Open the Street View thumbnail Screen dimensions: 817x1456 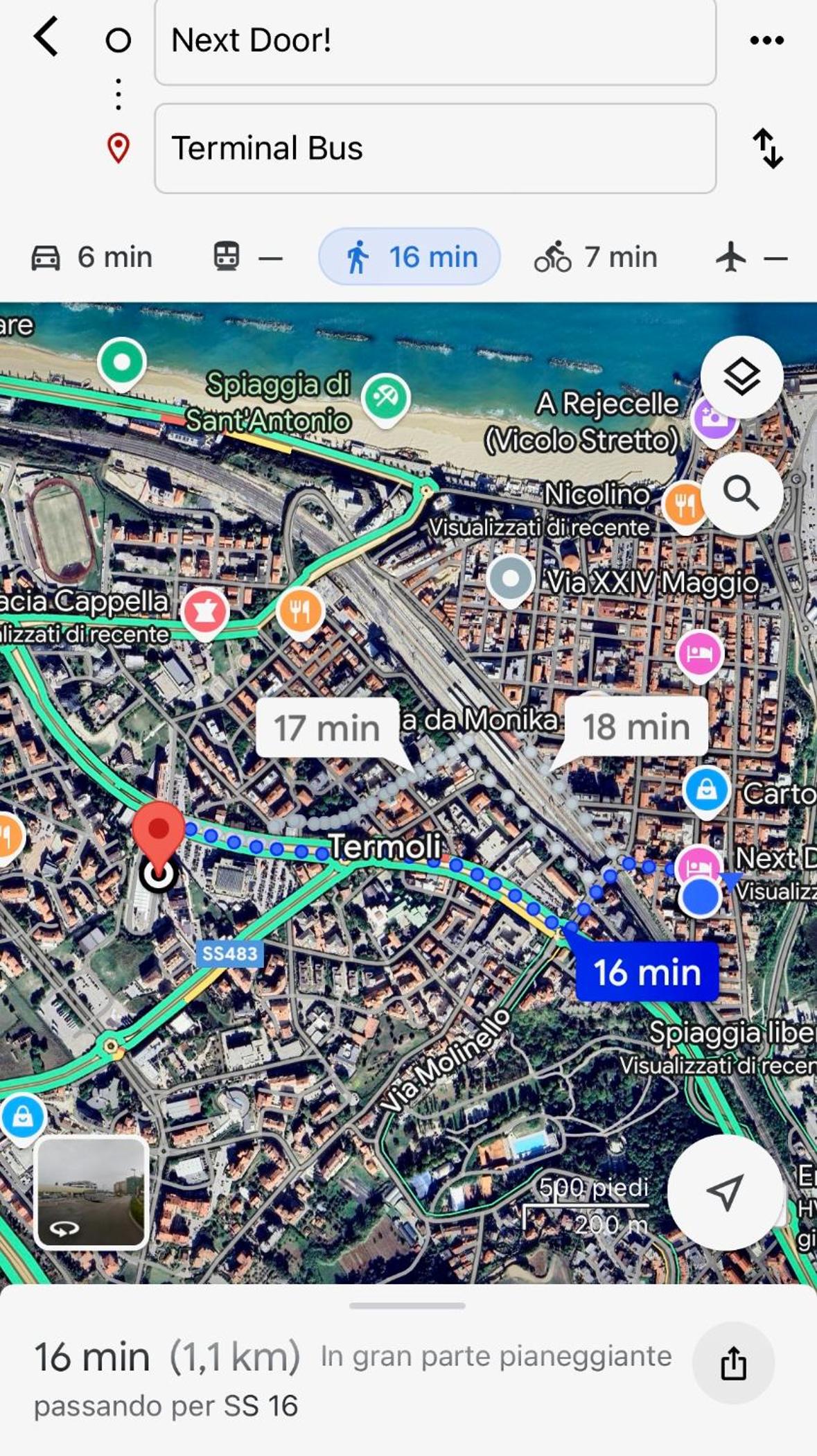coord(91,1193)
